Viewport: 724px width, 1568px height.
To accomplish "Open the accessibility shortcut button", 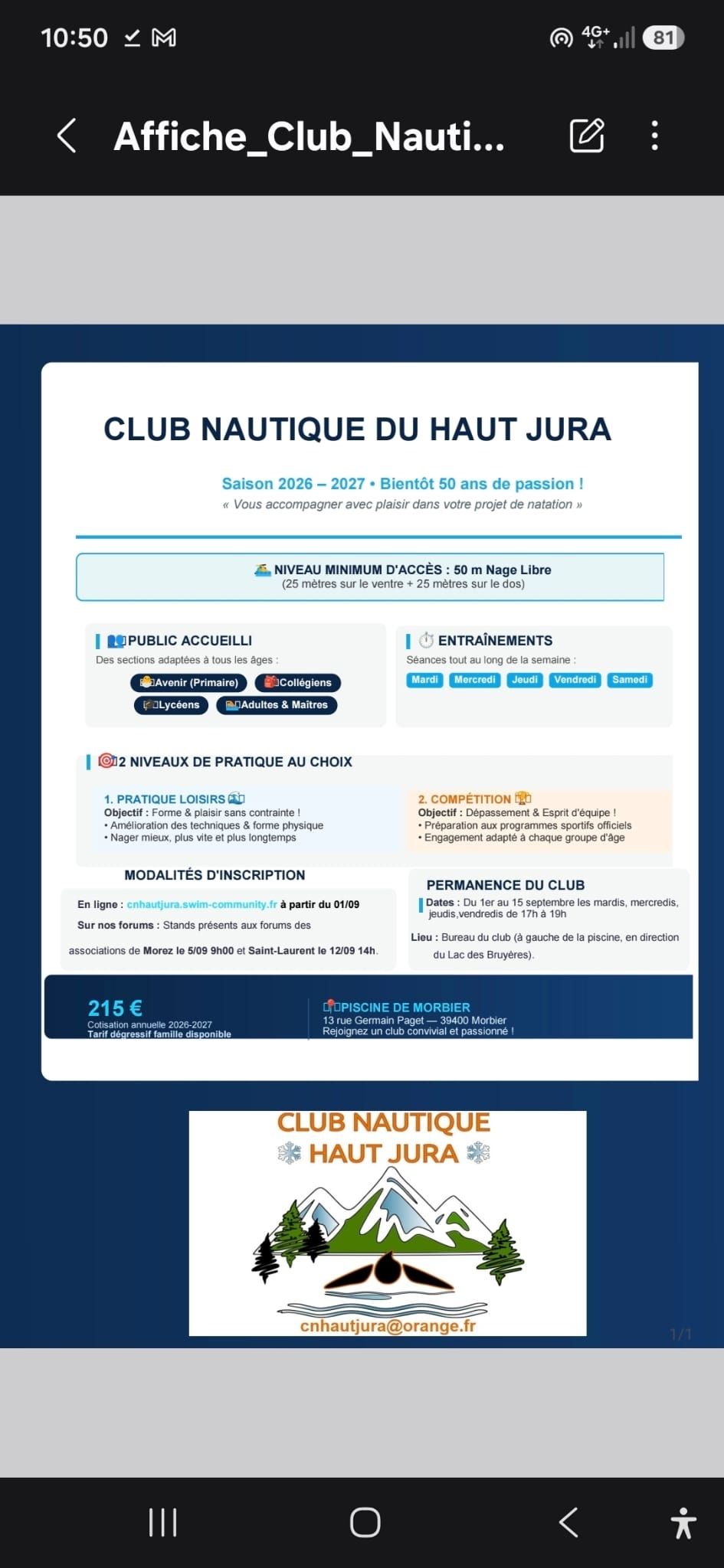I will click(x=683, y=1522).
